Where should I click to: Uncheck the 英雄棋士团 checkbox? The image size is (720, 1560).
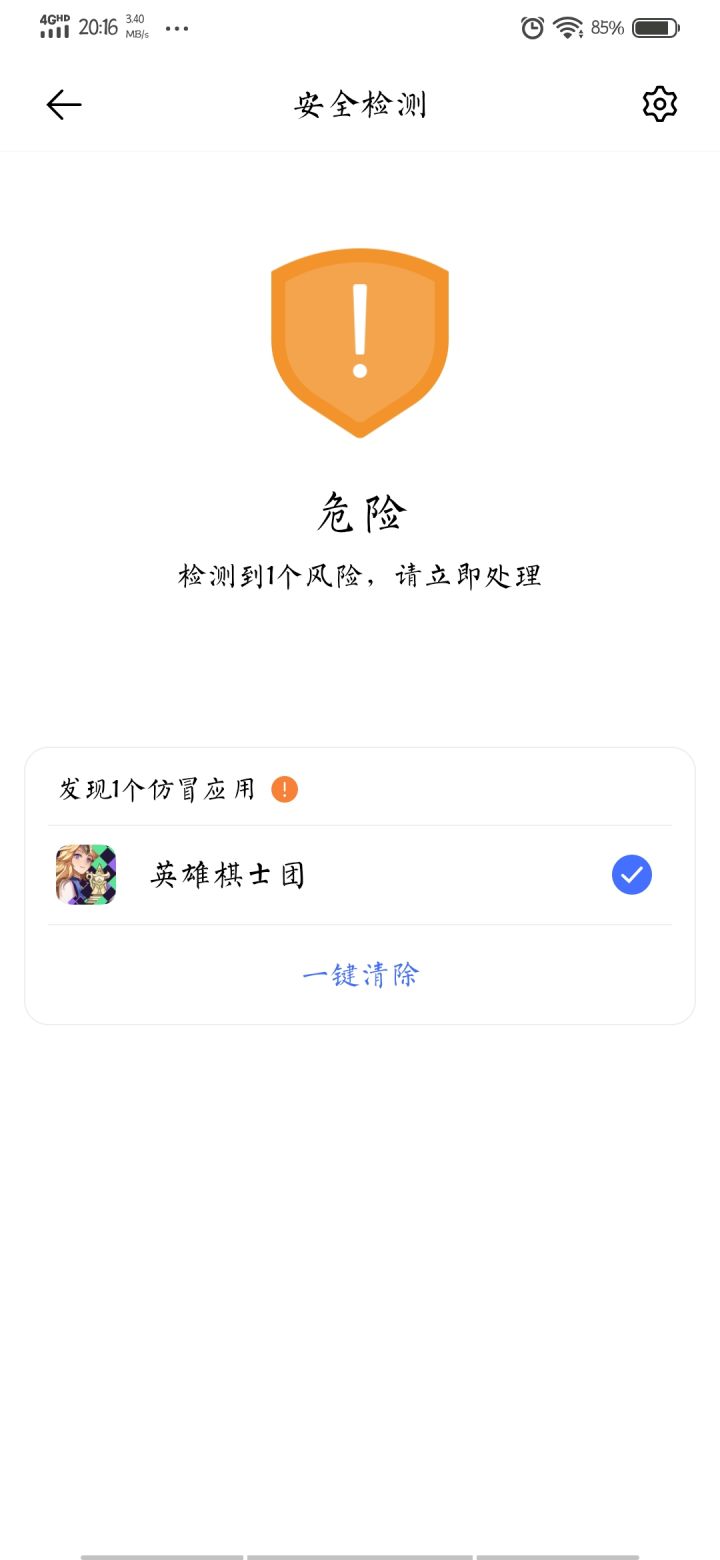(632, 875)
